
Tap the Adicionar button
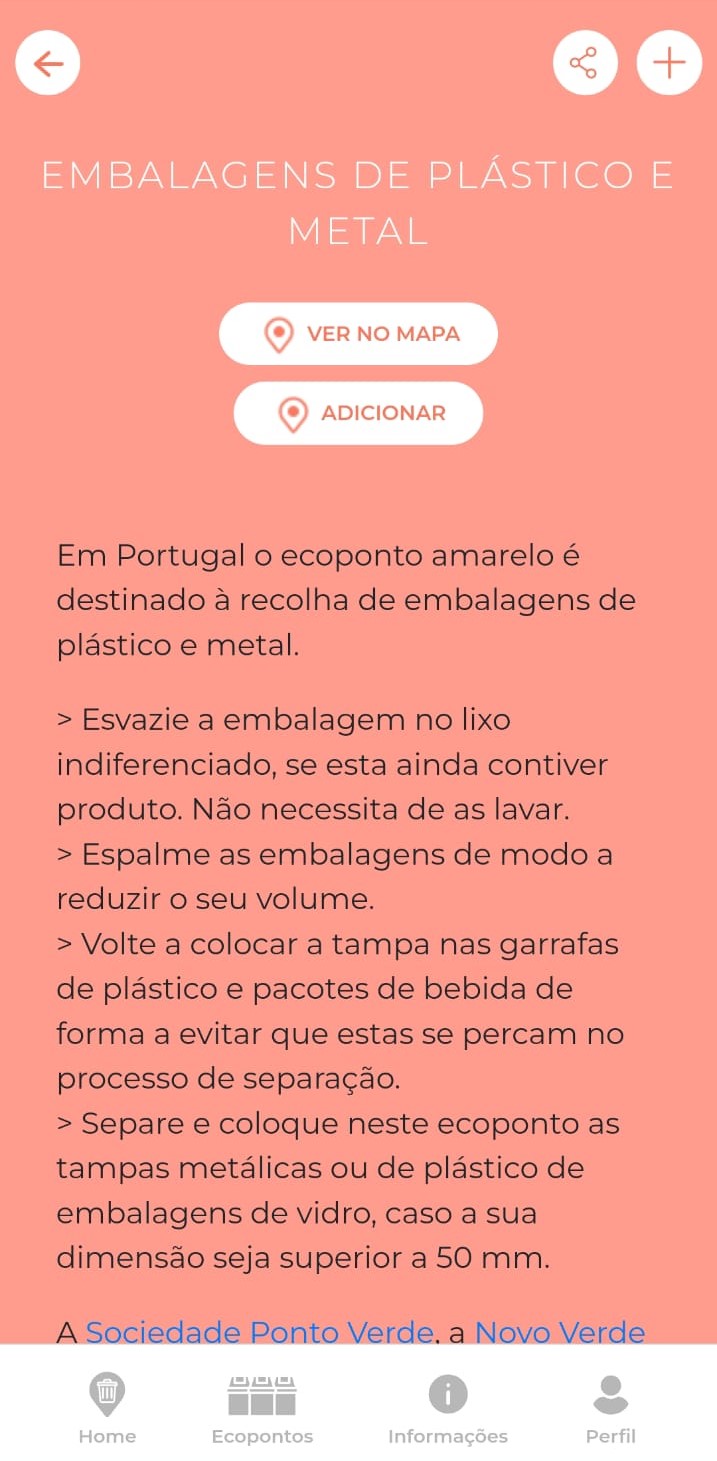tap(358, 413)
